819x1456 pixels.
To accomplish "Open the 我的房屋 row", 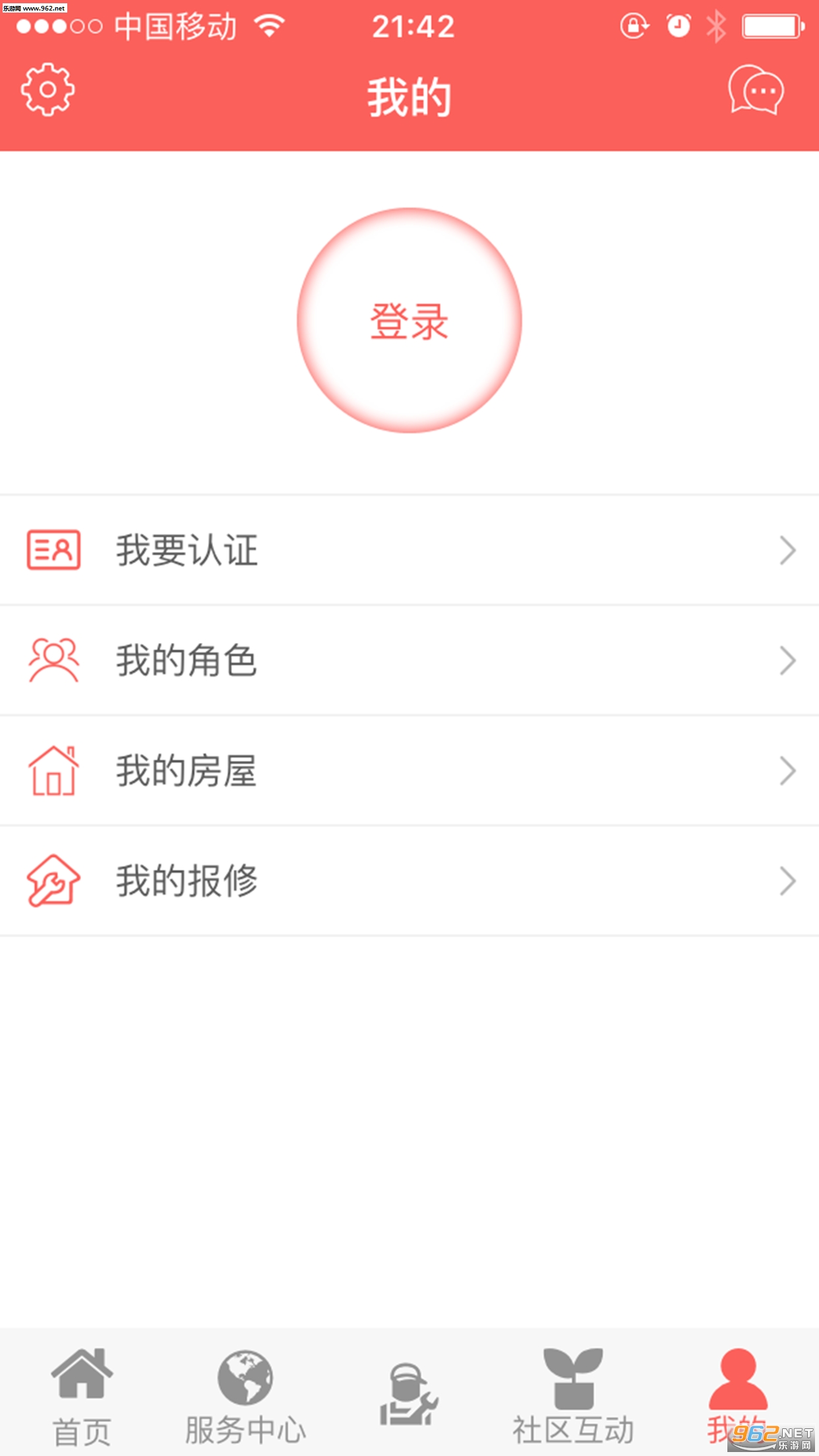I will (409, 770).
